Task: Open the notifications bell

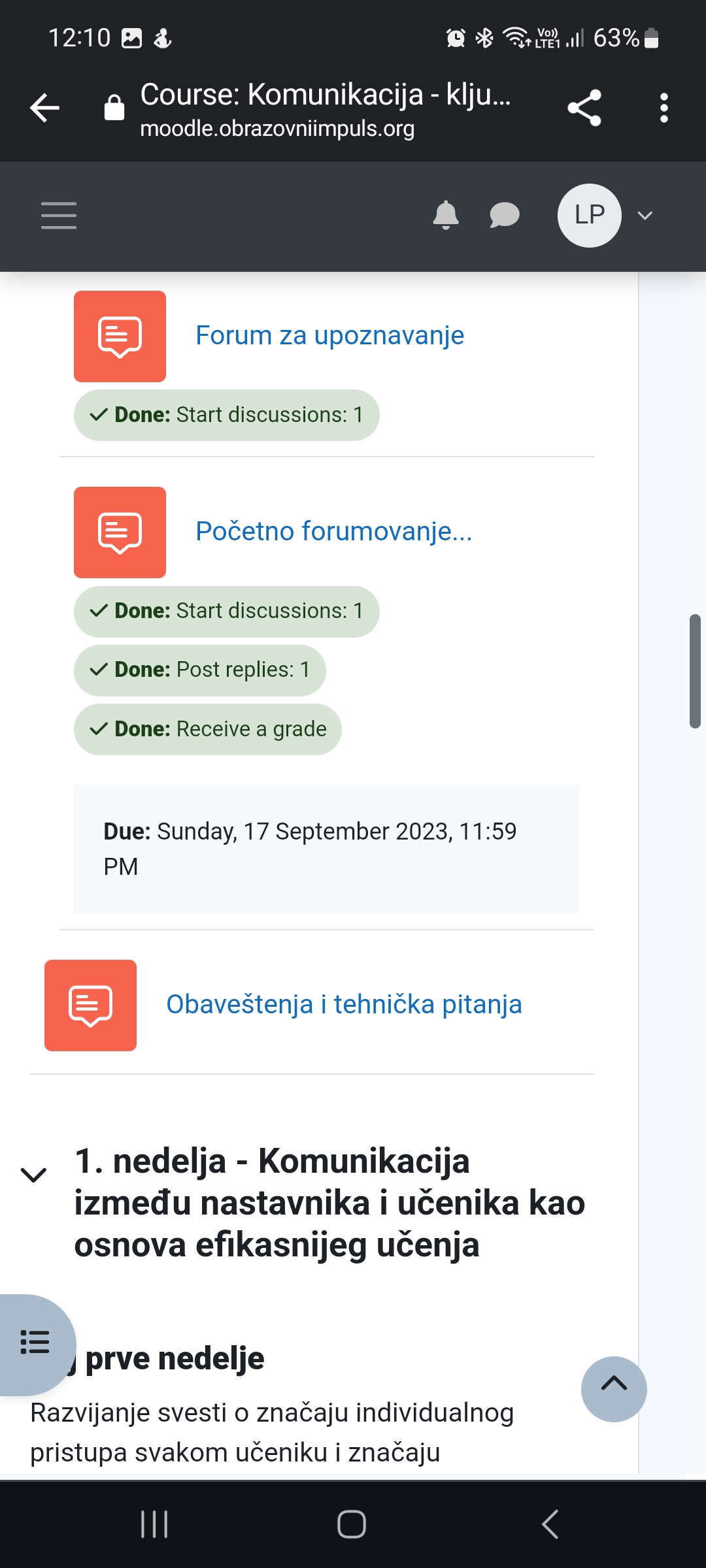Action: [x=446, y=215]
